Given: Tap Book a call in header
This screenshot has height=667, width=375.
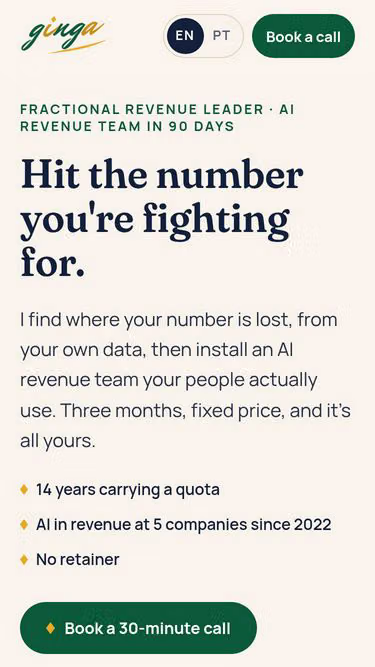Looking at the screenshot, I should (x=303, y=36).
